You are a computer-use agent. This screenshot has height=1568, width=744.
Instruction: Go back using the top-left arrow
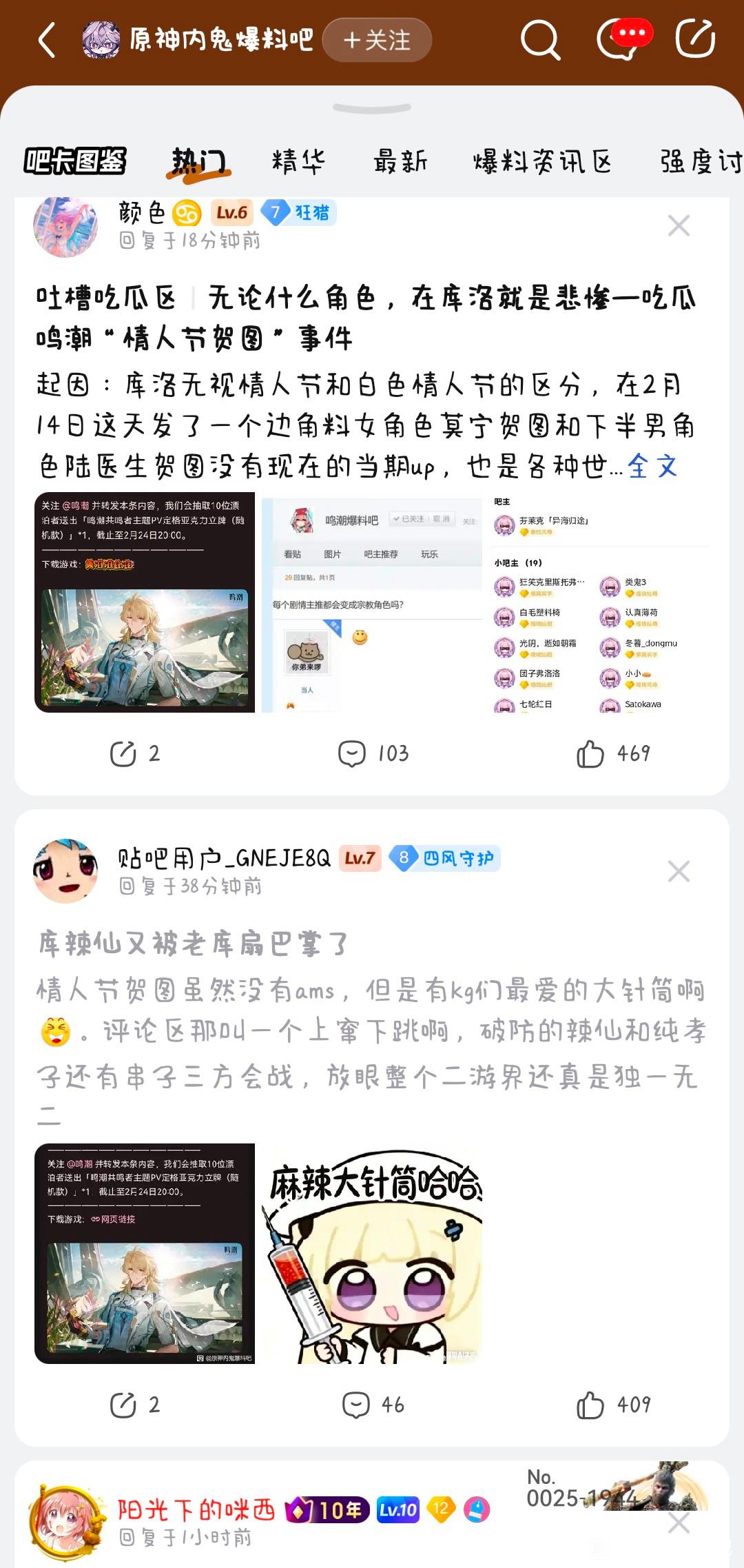47,40
